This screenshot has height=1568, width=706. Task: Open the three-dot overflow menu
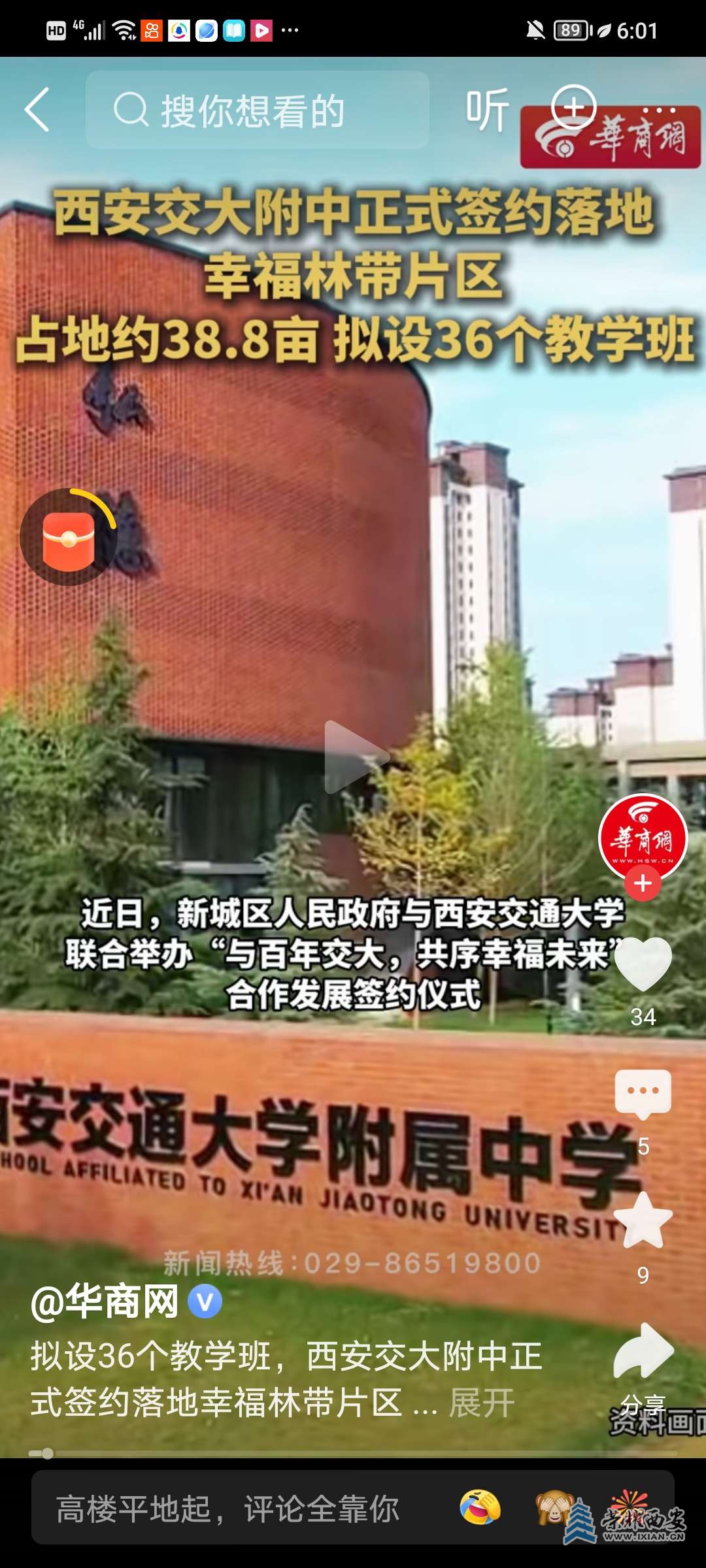[658, 110]
